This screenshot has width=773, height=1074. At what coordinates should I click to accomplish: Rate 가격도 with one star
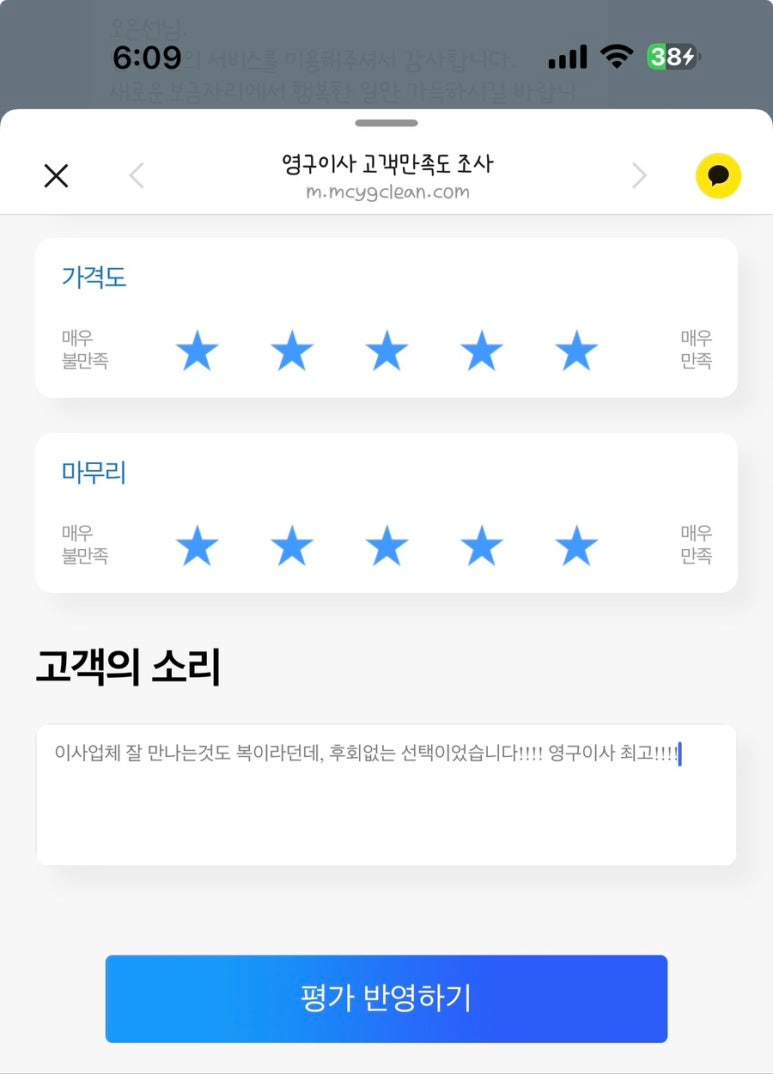pos(197,351)
